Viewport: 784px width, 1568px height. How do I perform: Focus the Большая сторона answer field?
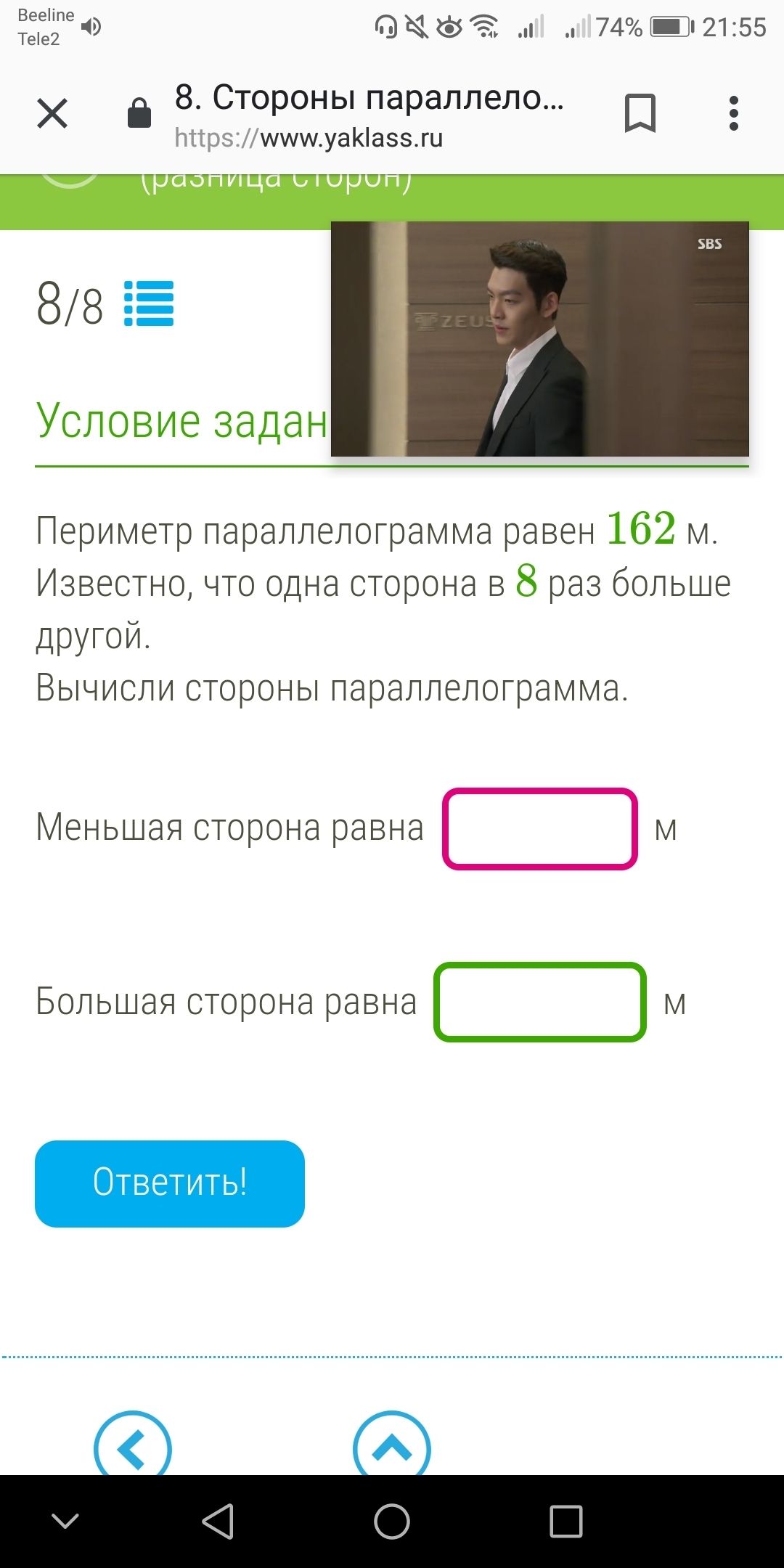point(540,1002)
